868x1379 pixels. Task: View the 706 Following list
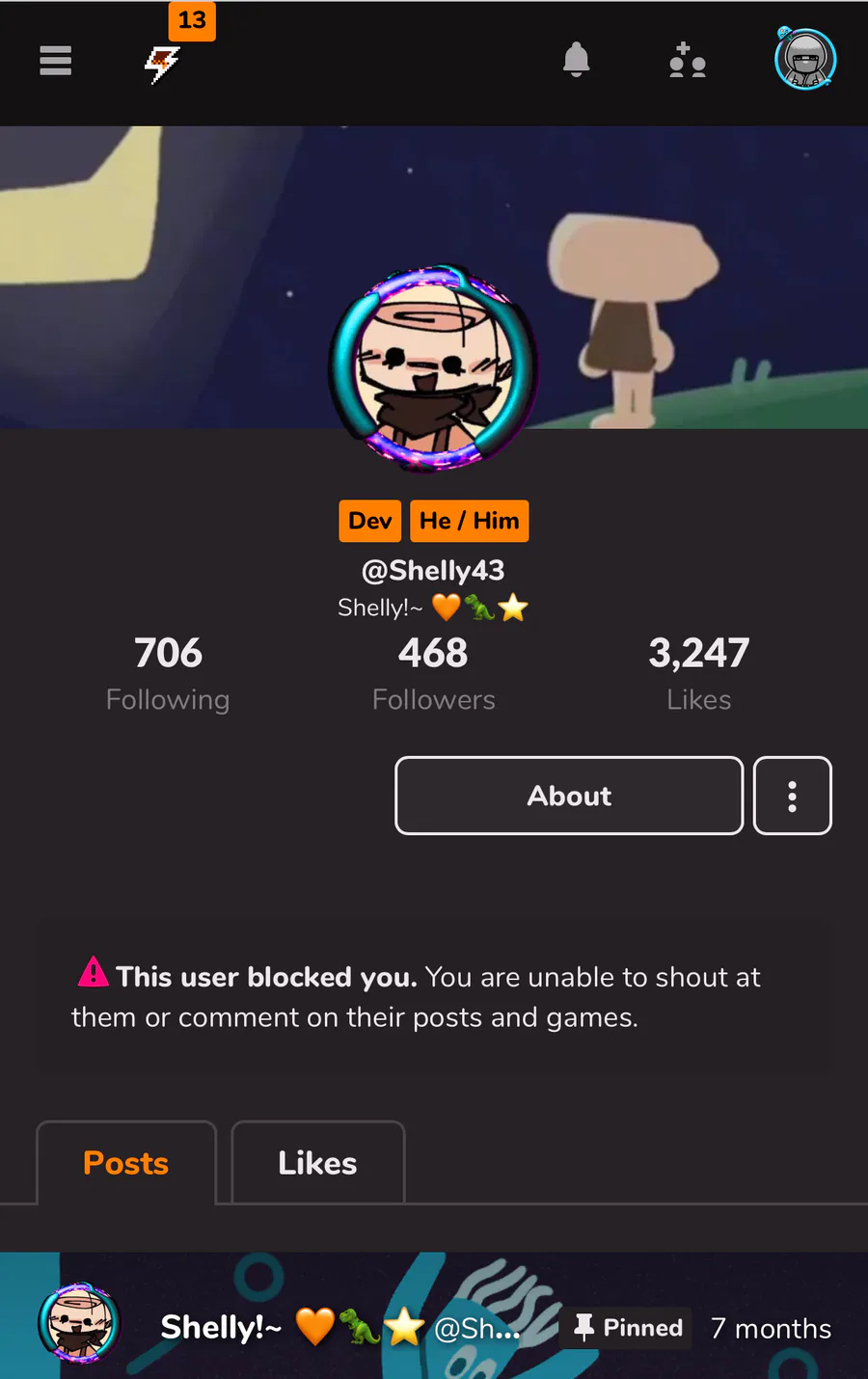168,674
